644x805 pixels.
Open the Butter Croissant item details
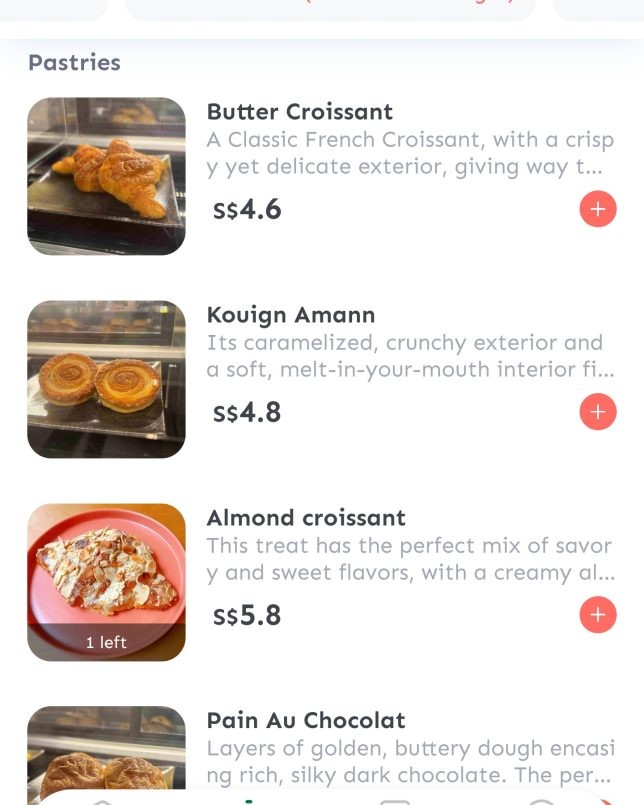point(299,112)
